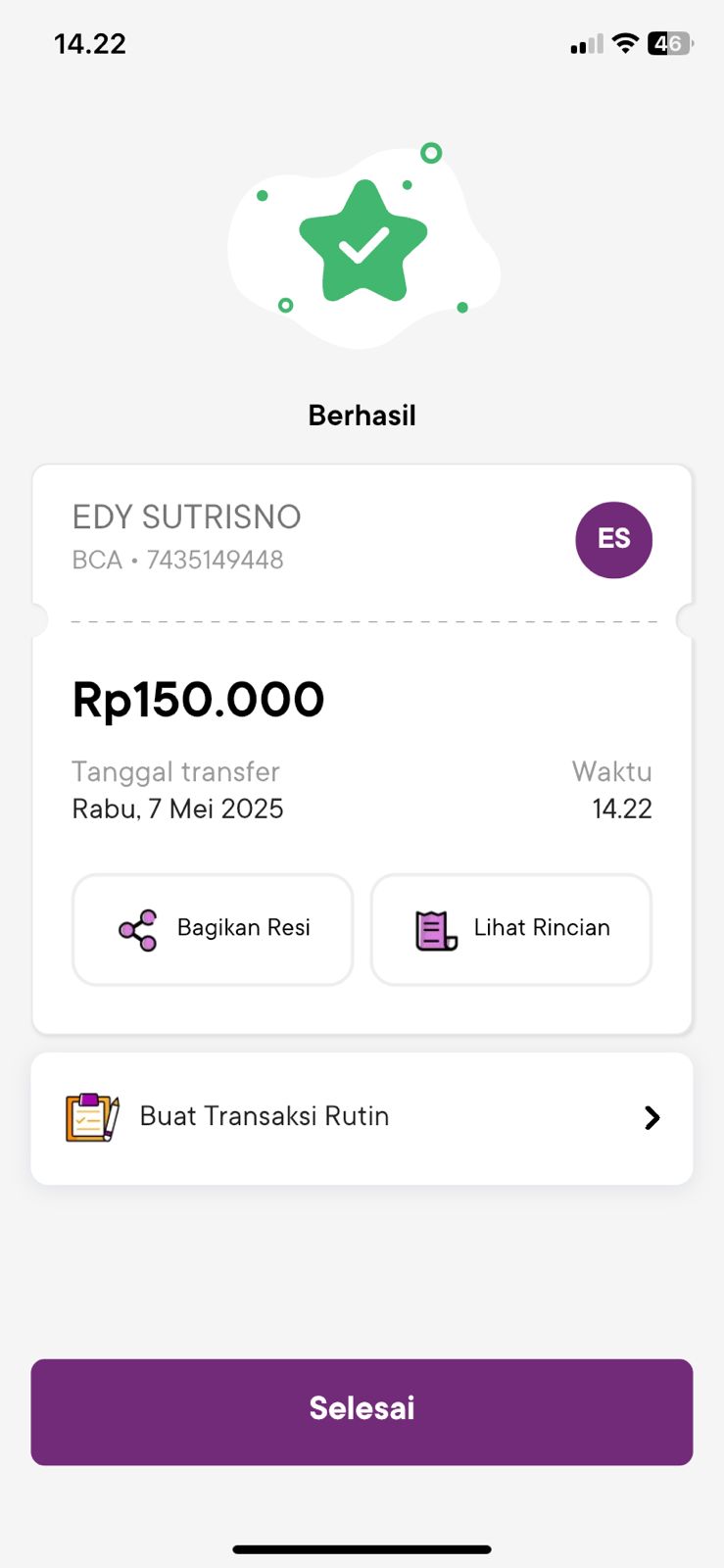Tap the Bagikan Resi button
724x1568 pixels.
[213, 928]
